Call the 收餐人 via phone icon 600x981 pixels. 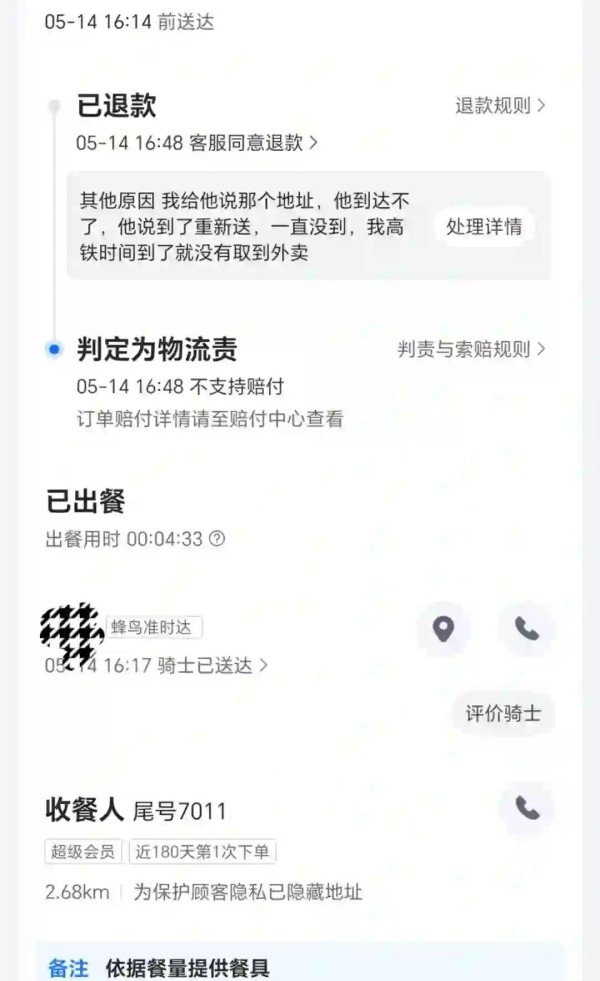pos(526,808)
